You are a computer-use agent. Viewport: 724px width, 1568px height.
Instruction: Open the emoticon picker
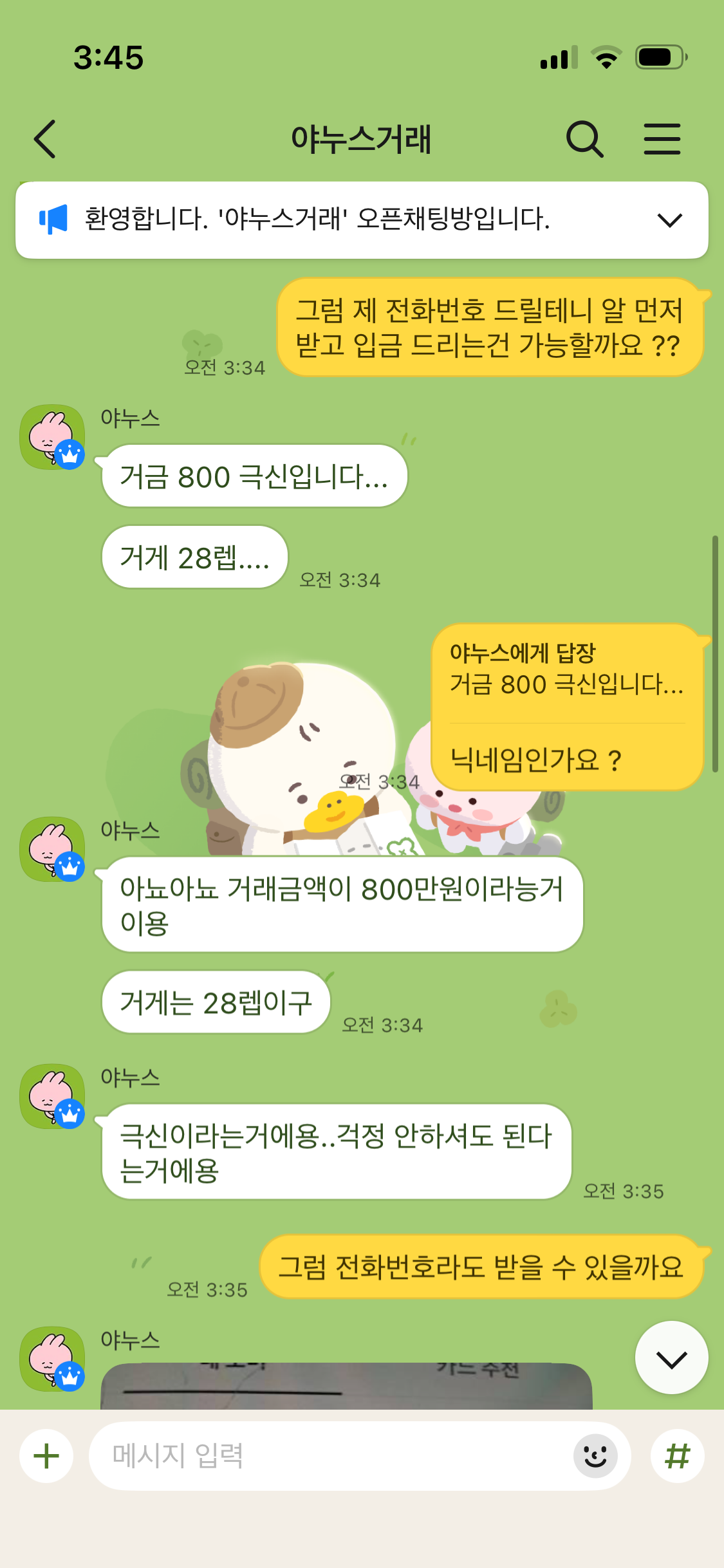click(x=595, y=1456)
